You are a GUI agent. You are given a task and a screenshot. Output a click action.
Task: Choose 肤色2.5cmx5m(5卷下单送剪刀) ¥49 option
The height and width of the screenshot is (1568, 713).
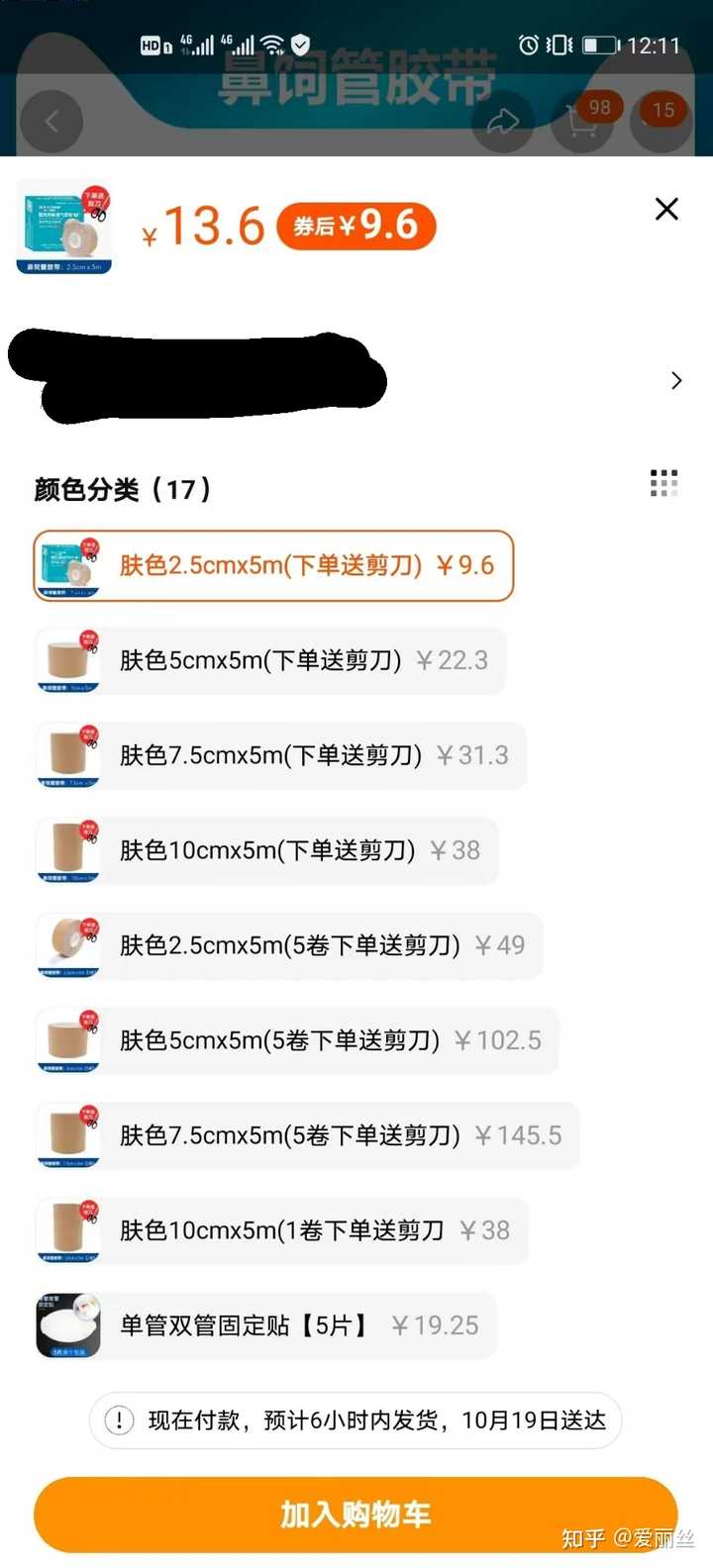(x=287, y=945)
